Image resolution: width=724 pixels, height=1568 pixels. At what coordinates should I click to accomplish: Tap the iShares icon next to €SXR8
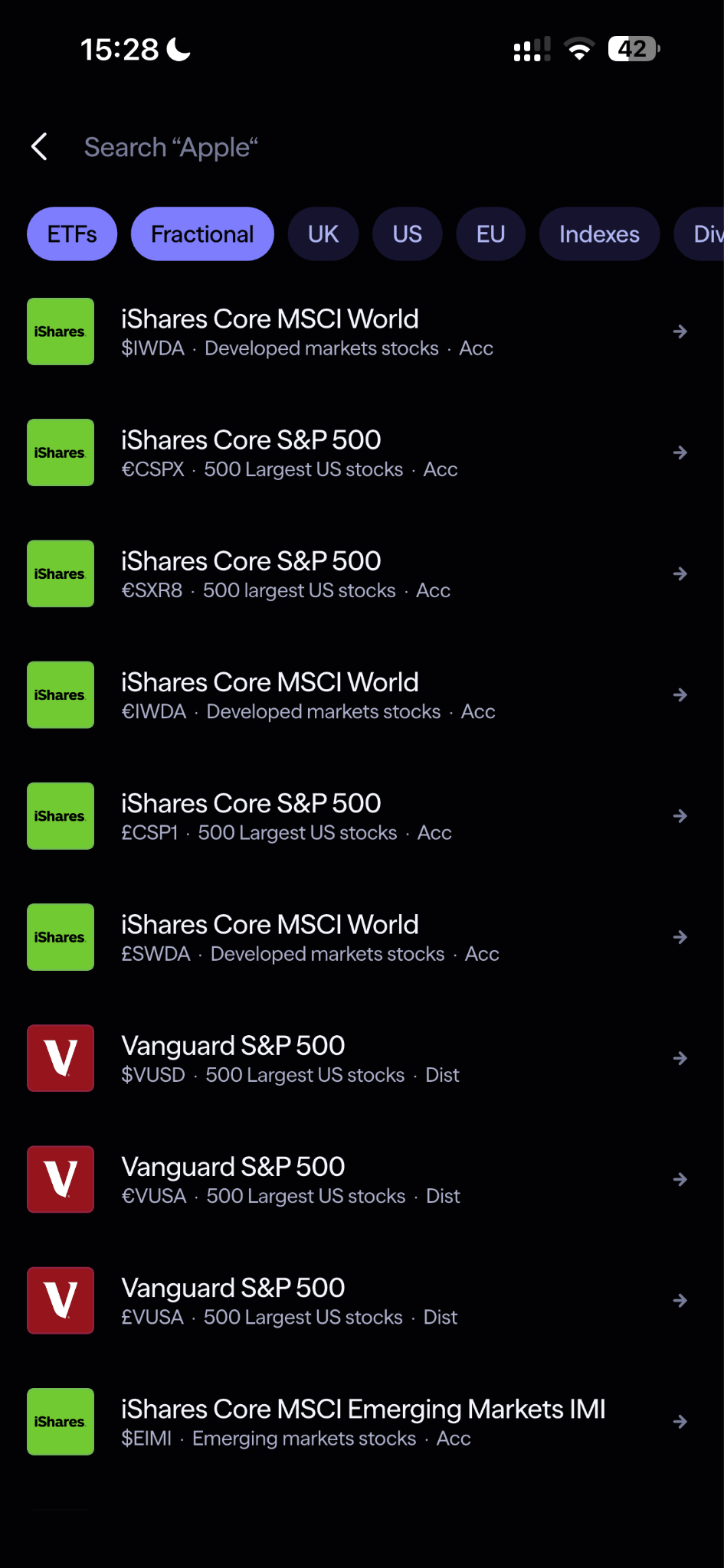tap(60, 573)
